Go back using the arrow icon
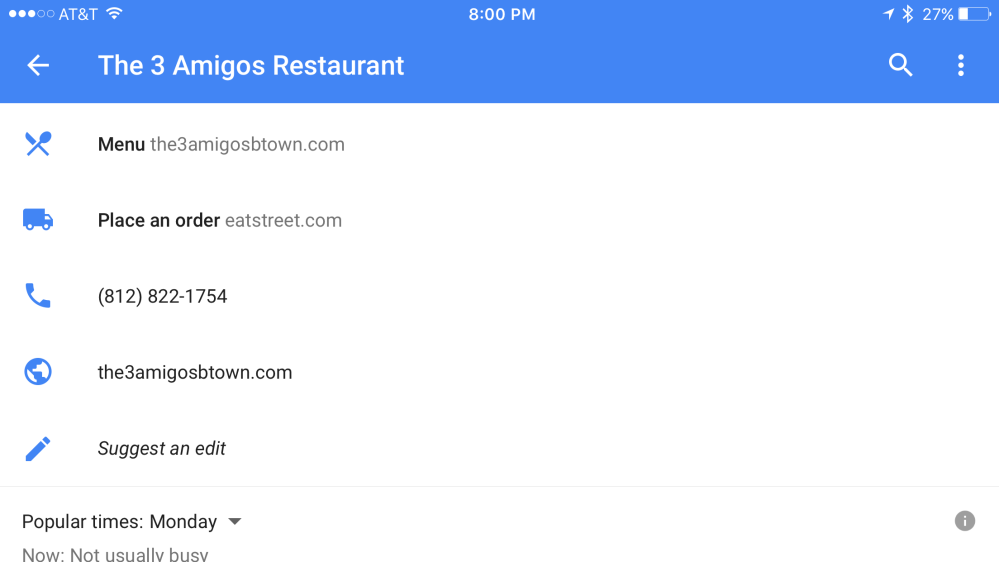This screenshot has width=999, height=562. click(x=38, y=66)
